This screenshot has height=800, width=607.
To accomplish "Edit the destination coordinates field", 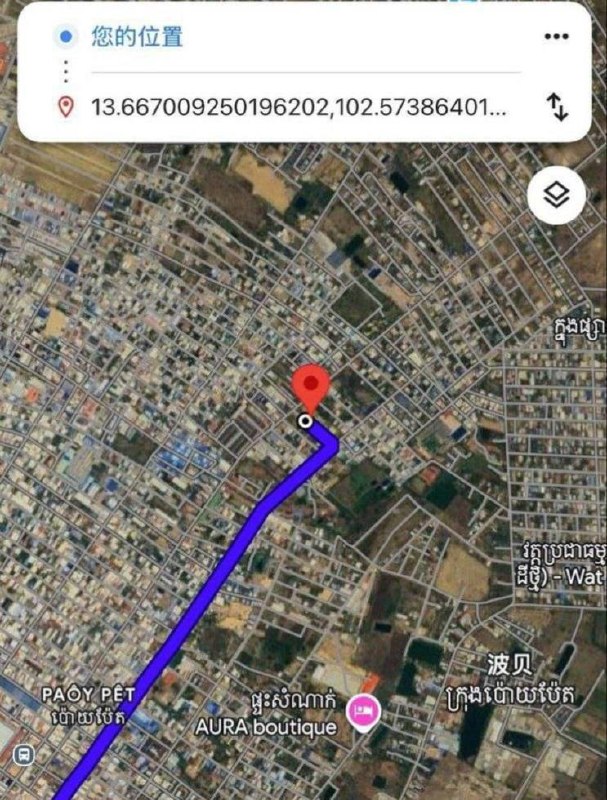I will pyautogui.click(x=300, y=107).
